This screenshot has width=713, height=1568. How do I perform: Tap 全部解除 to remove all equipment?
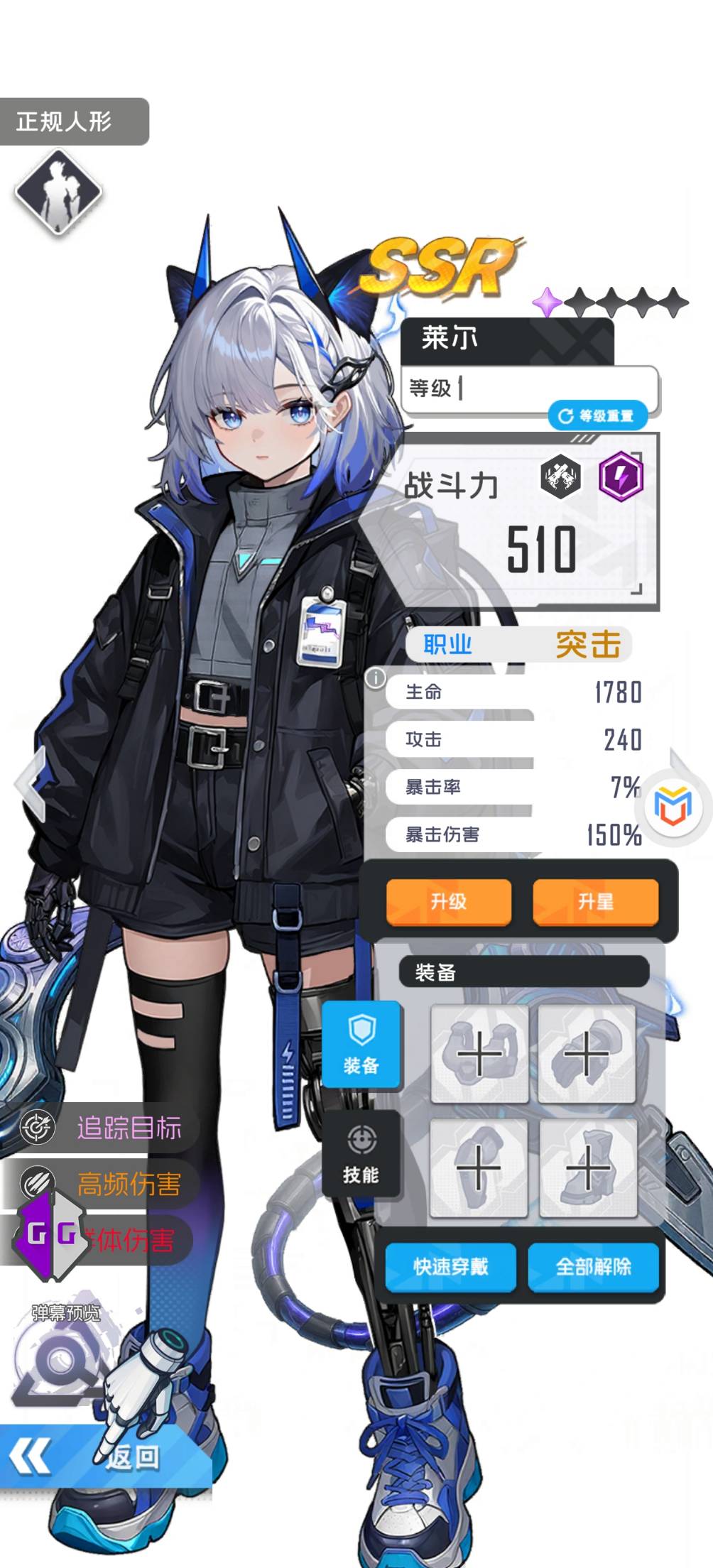tap(593, 1266)
